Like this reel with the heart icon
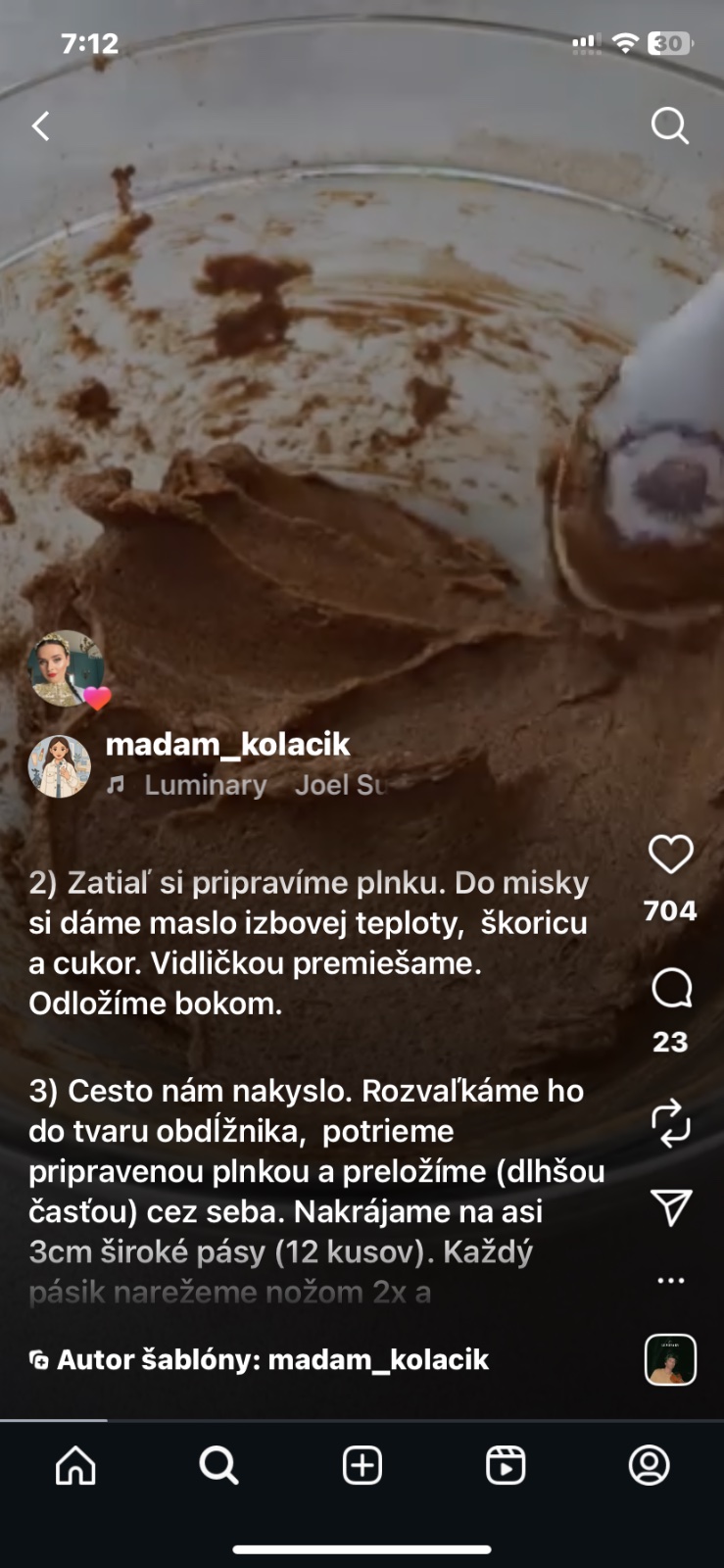The height and width of the screenshot is (1568, 724). coord(671,855)
